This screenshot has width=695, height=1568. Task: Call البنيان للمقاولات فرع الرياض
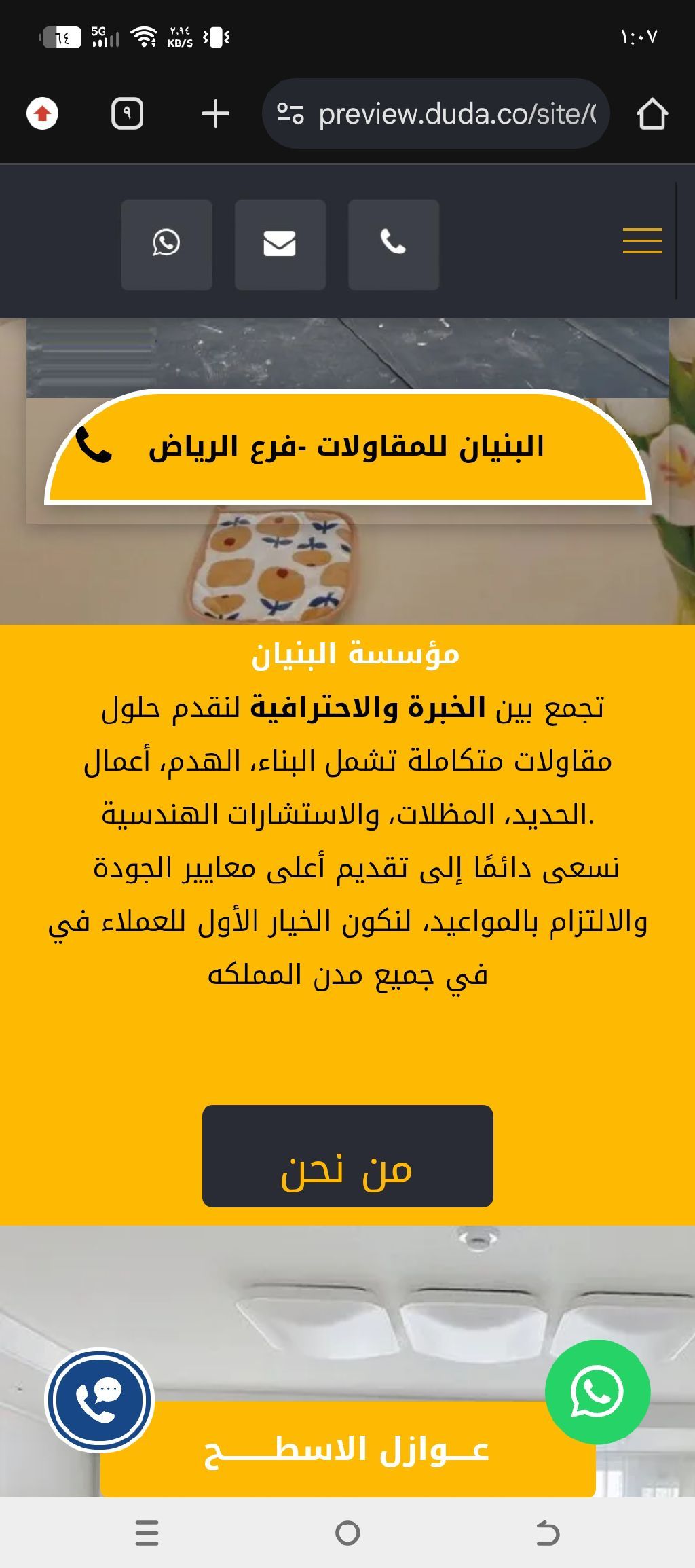coord(347,448)
